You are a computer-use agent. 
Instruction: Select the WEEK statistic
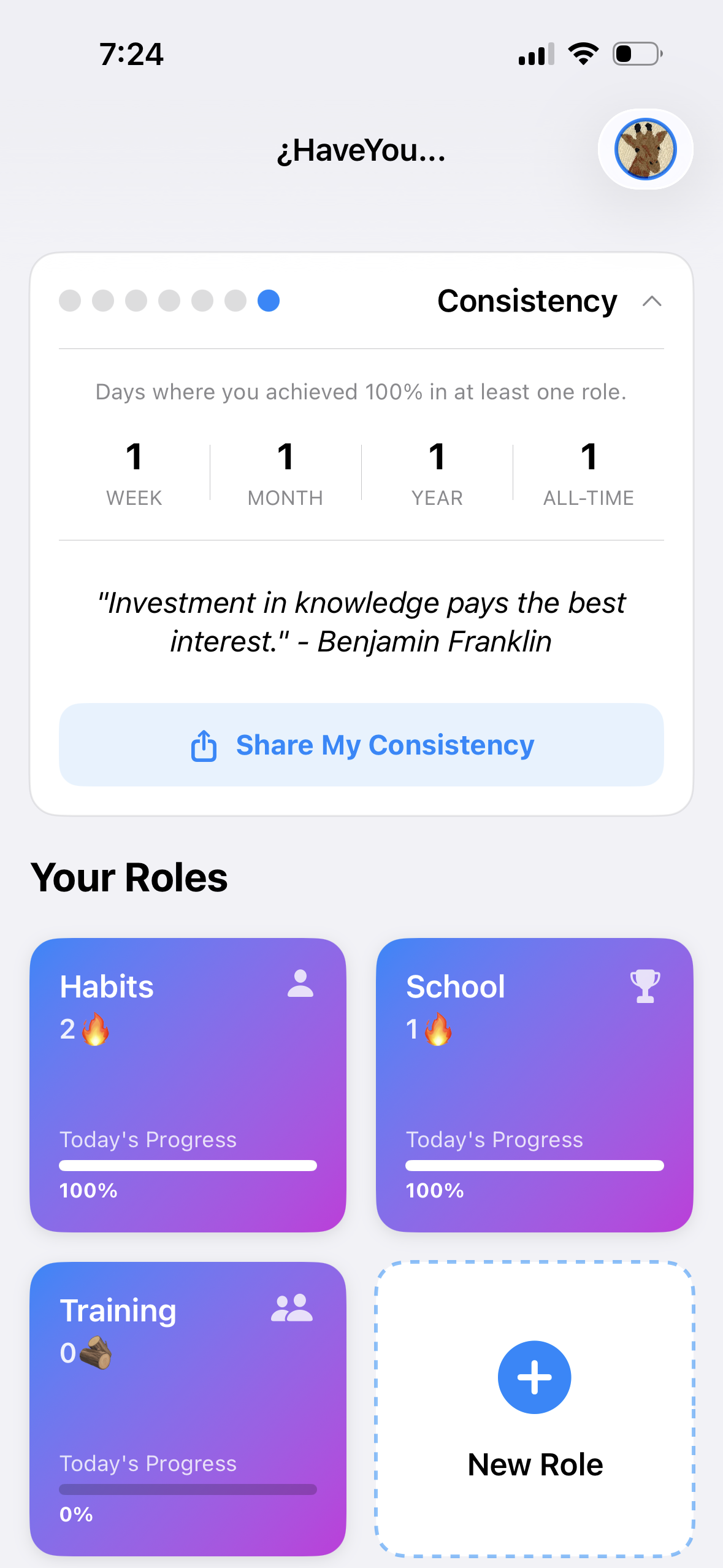coord(134,472)
